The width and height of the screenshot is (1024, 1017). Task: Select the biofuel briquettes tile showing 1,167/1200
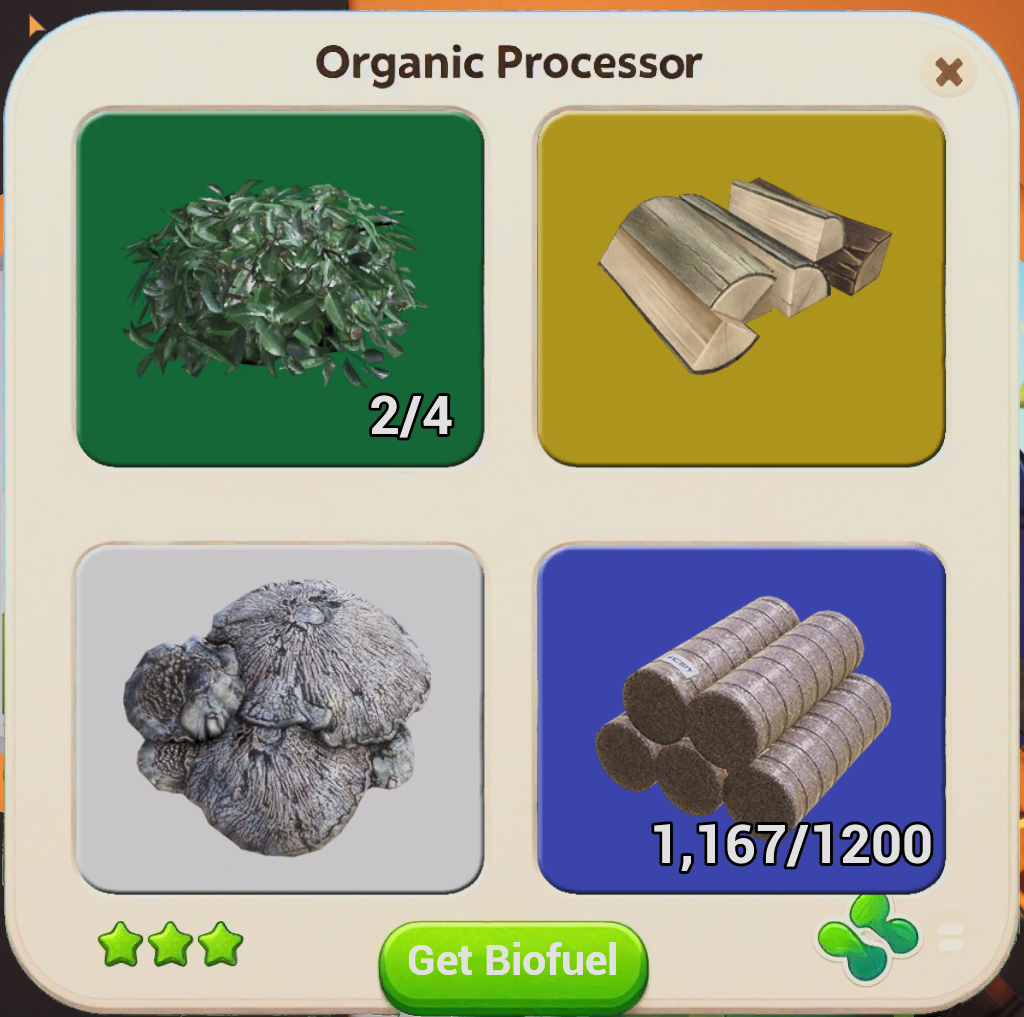pos(741,718)
